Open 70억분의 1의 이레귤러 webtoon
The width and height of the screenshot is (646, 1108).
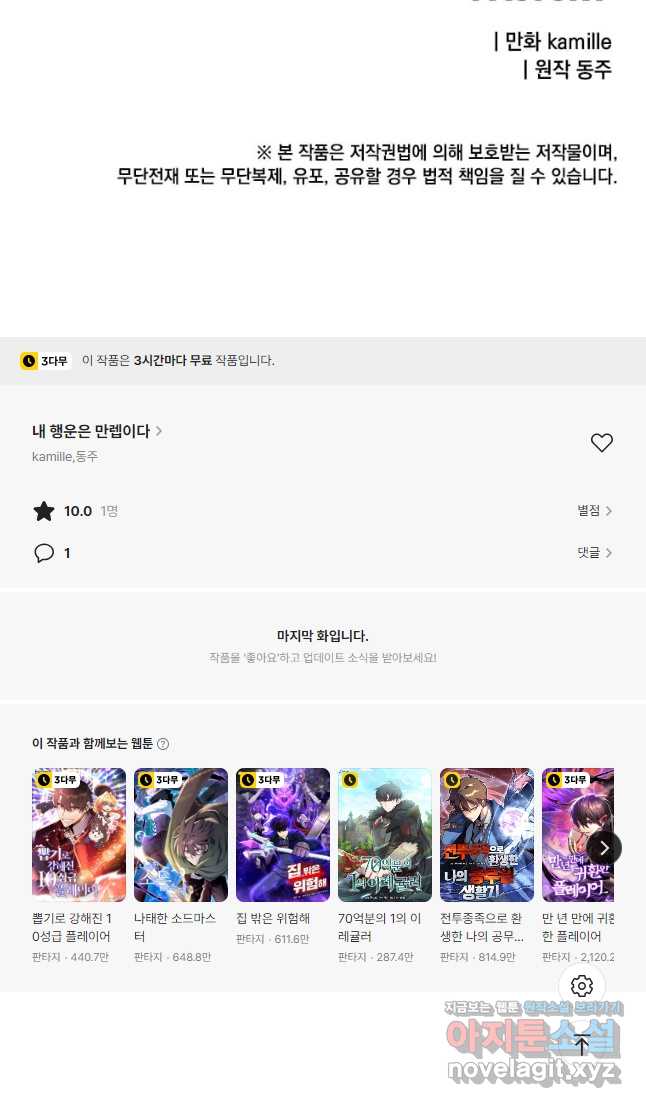[x=385, y=834]
